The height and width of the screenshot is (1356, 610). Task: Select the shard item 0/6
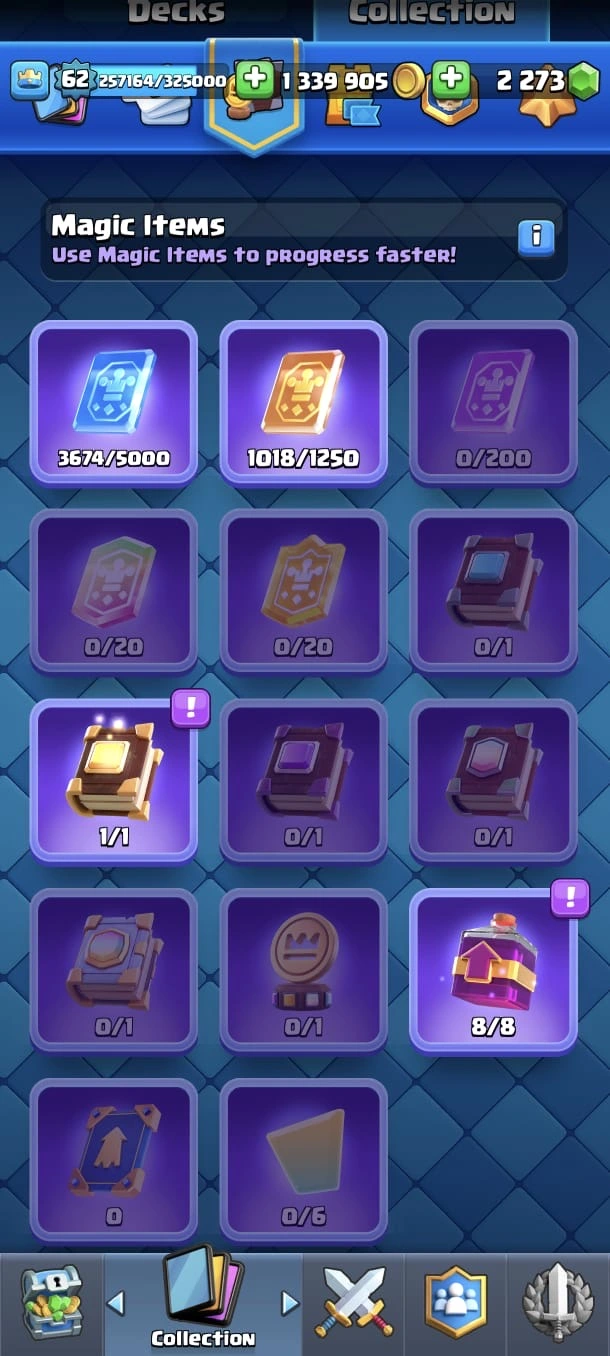pos(303,1160)
